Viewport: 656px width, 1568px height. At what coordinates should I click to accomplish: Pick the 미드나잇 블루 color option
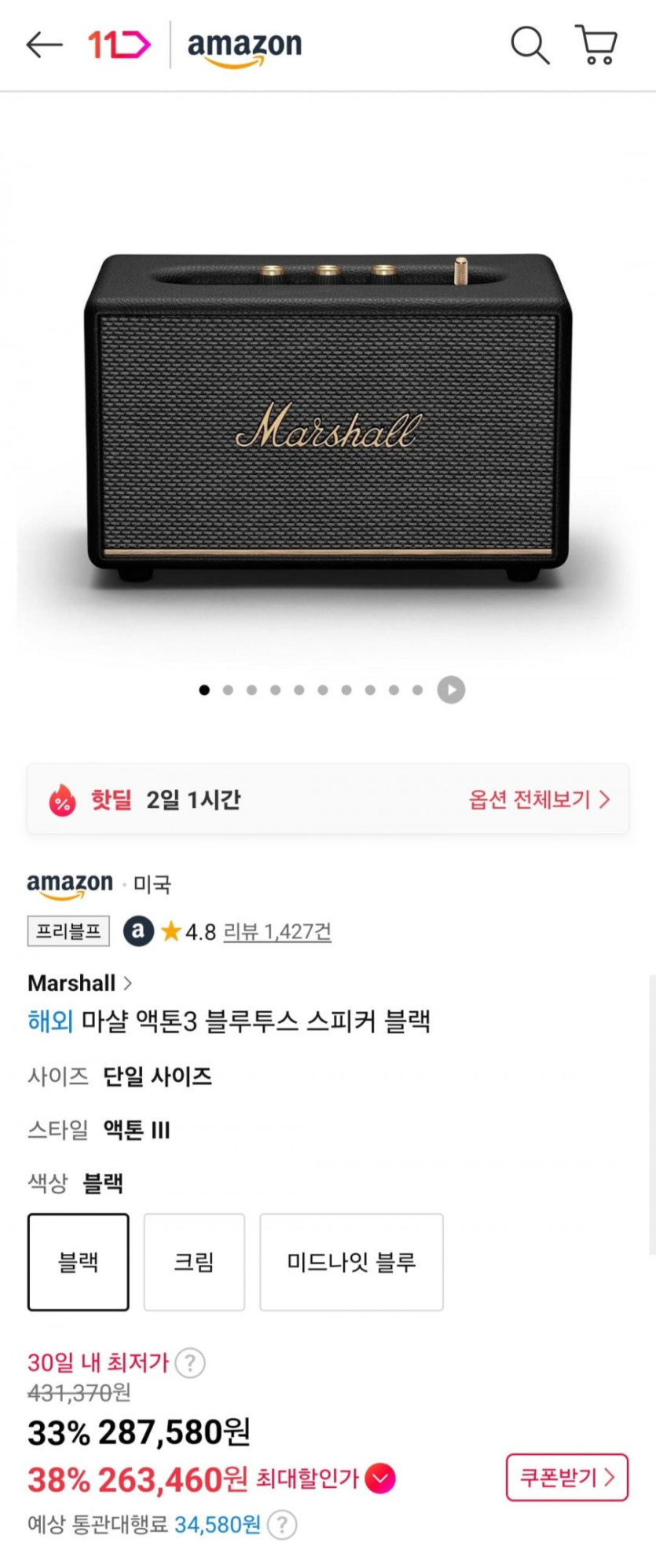click(x=351, y=1262)
